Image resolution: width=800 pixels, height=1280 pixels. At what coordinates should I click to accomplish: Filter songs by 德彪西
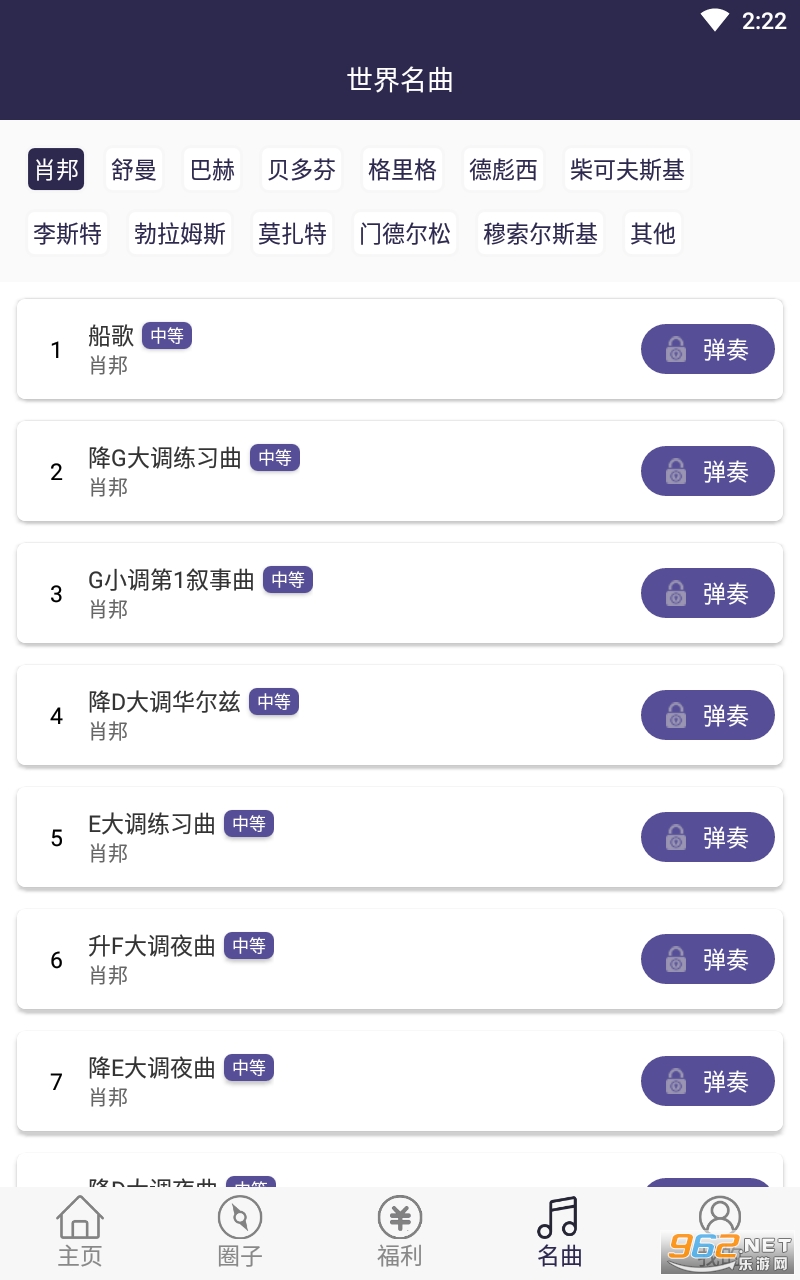click(x=503, y=170)
